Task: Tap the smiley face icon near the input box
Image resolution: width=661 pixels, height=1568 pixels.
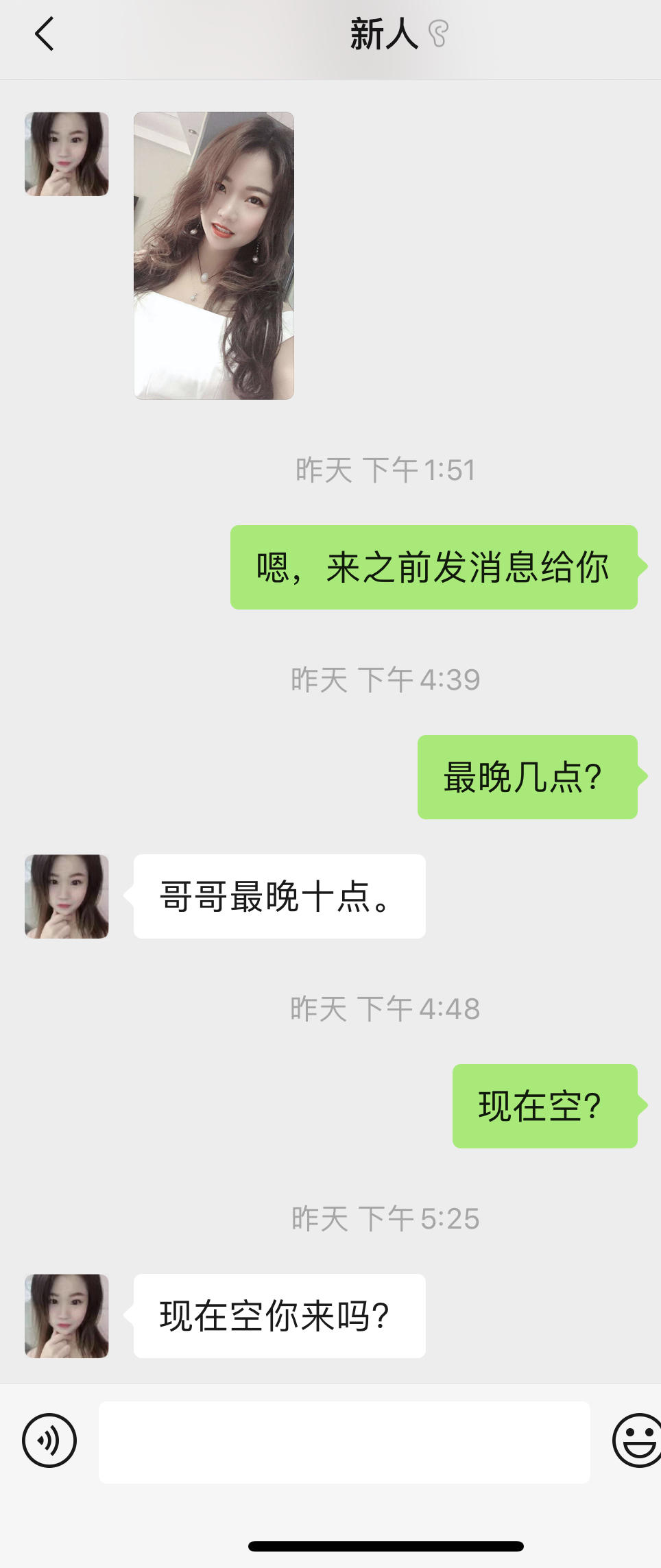Action: (638, 1440)
